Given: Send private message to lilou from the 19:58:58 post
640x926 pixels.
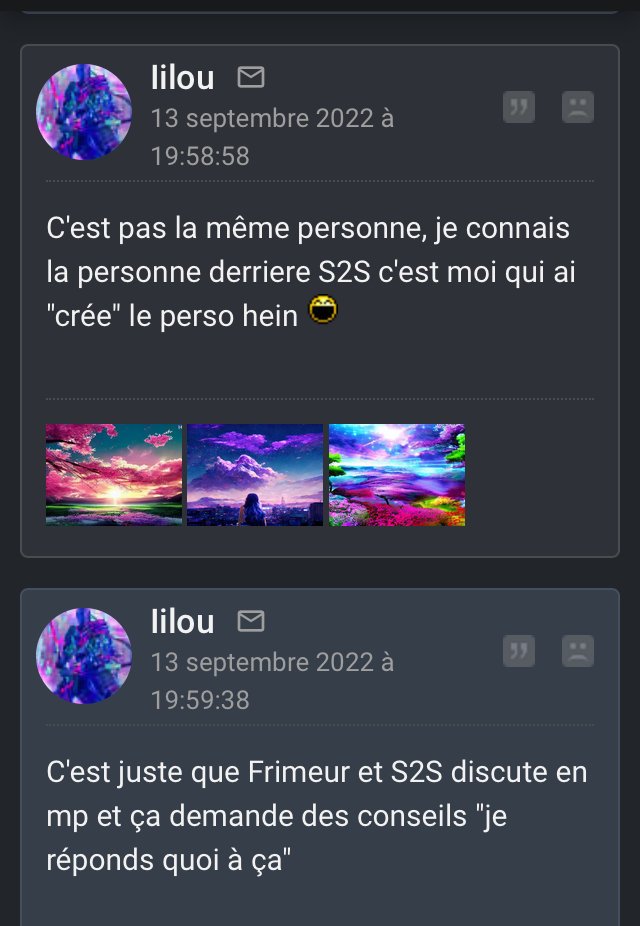Looking at the screenshot, I should point(251,77).
